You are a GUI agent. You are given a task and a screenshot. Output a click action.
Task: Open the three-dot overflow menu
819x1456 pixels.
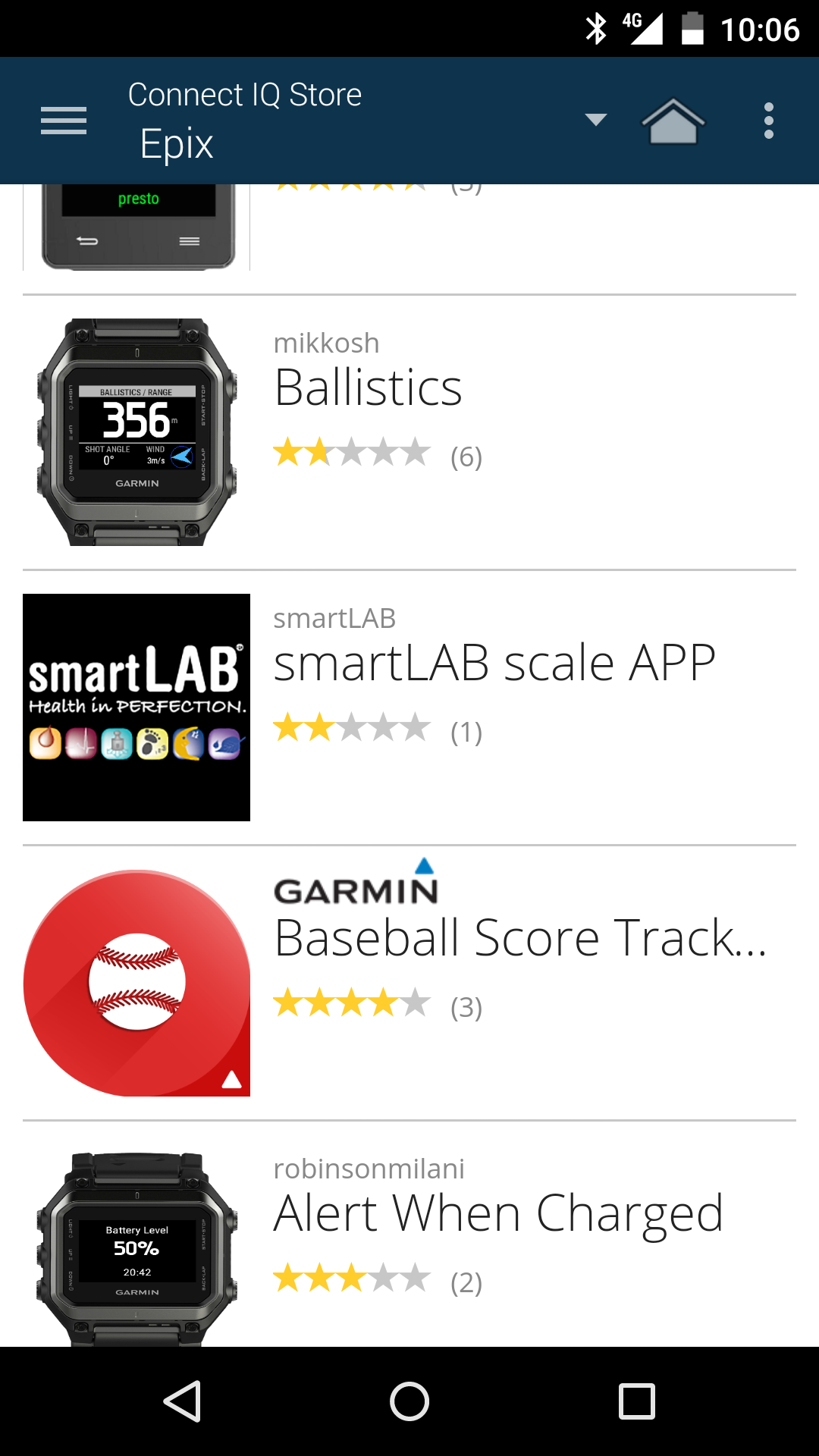pyautogui.click(x=769, y=121)
